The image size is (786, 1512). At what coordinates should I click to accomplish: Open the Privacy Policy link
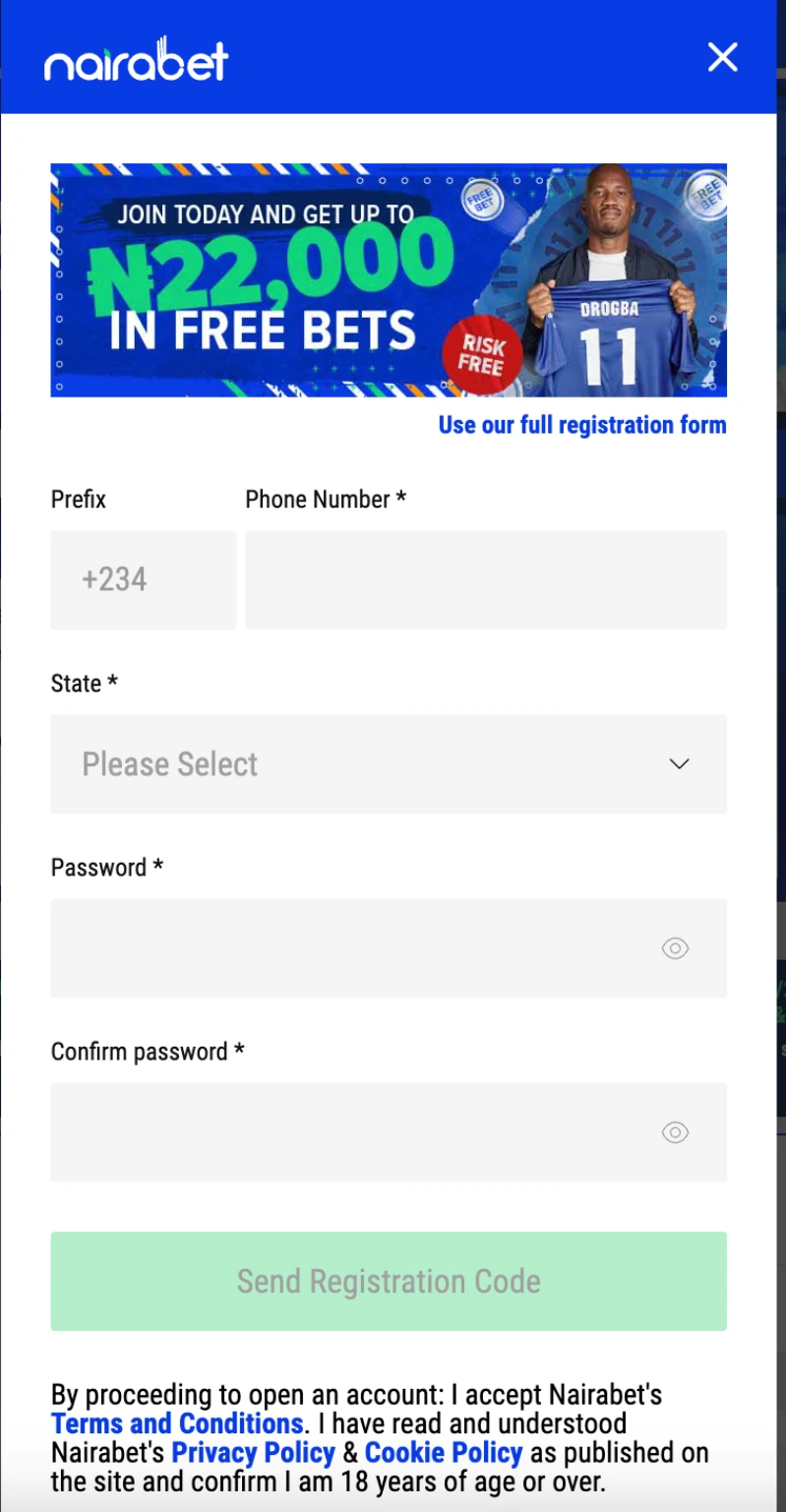254,1453
